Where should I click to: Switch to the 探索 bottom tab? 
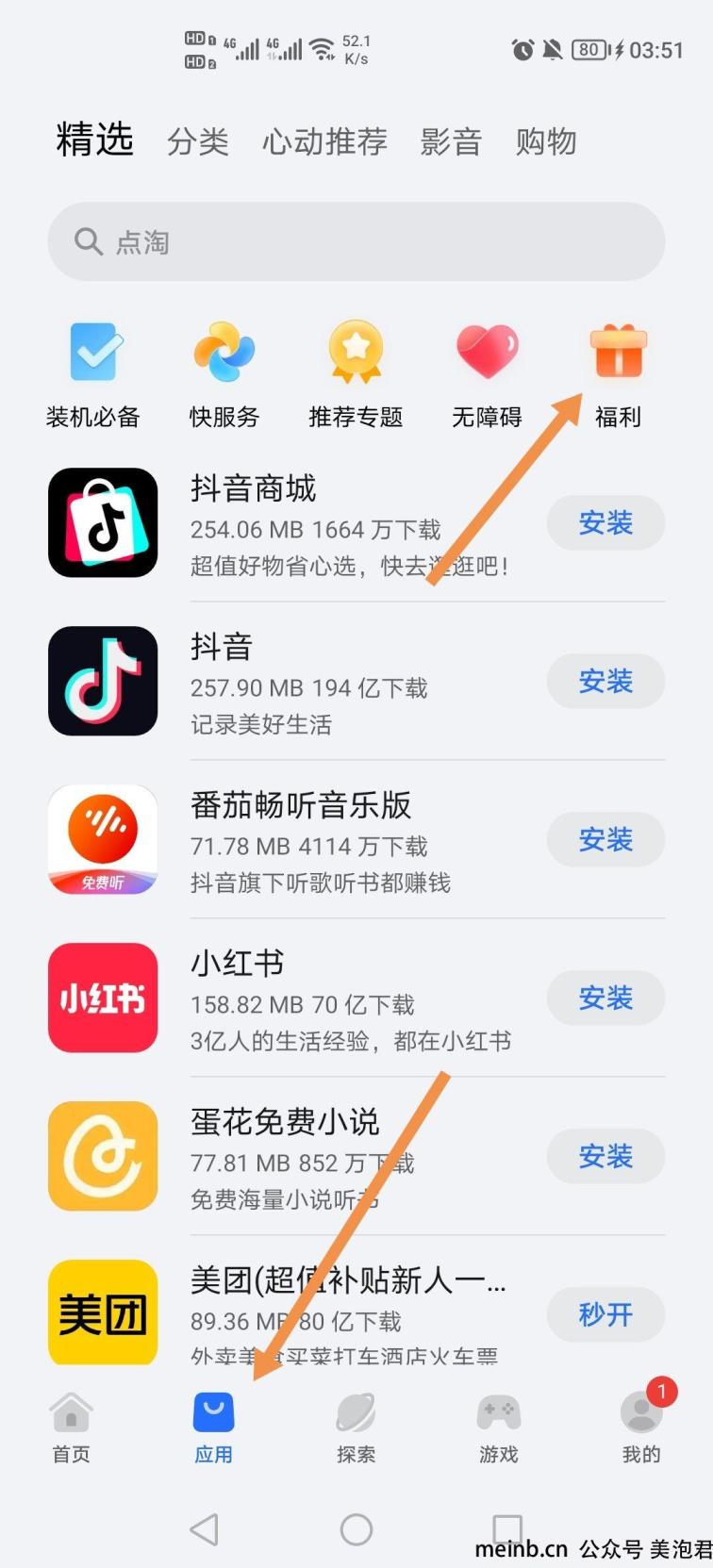pos(356,1428)
